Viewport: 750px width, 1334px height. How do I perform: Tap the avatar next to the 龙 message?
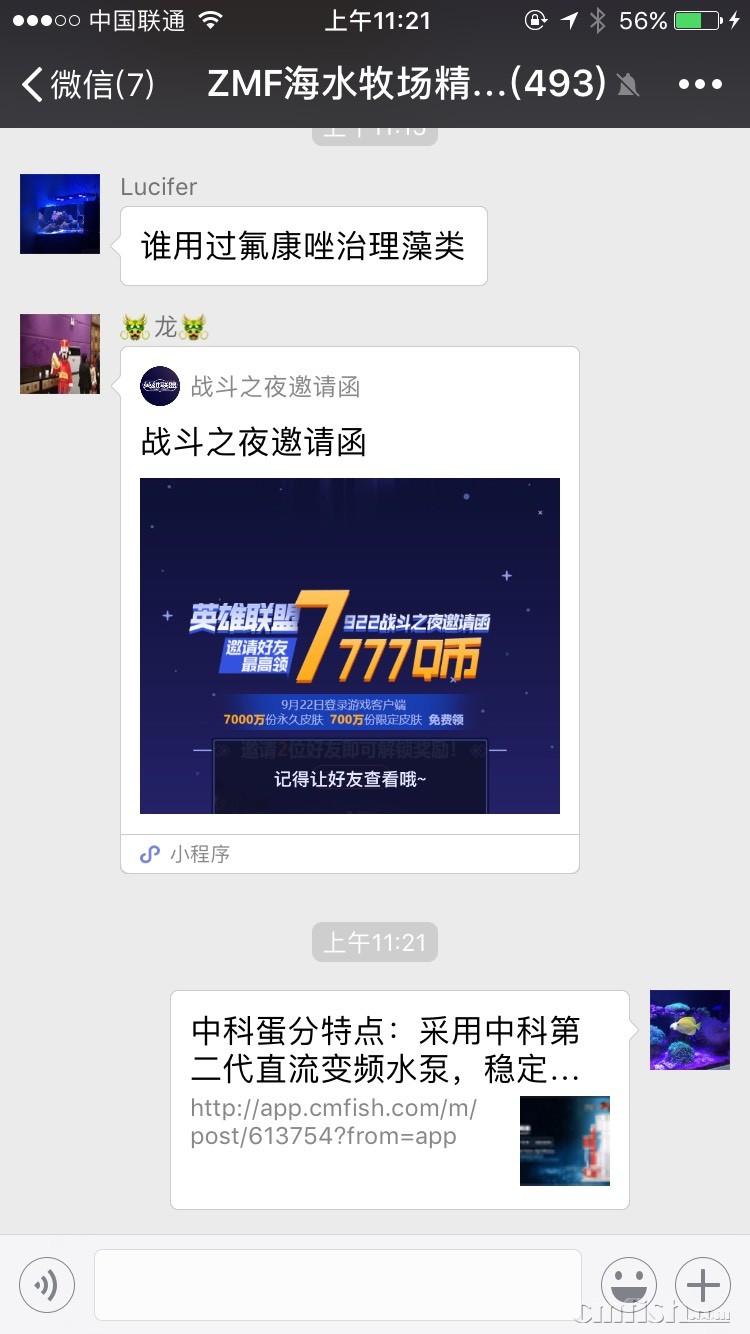(x=60, y=354)
